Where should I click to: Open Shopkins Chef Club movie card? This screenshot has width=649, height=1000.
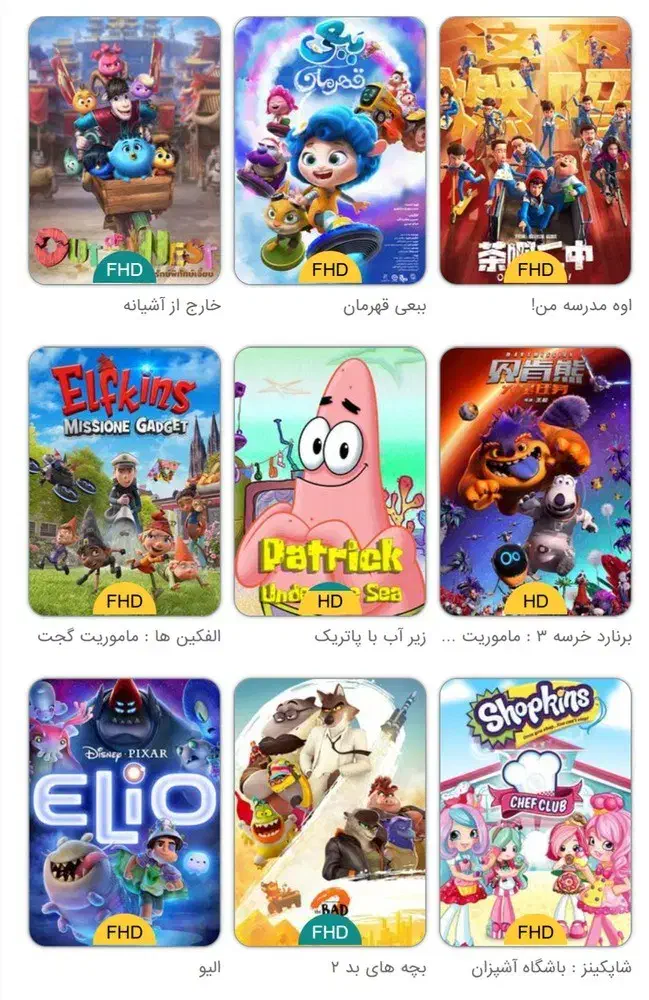pyautogui.click(x=535, y=812)
